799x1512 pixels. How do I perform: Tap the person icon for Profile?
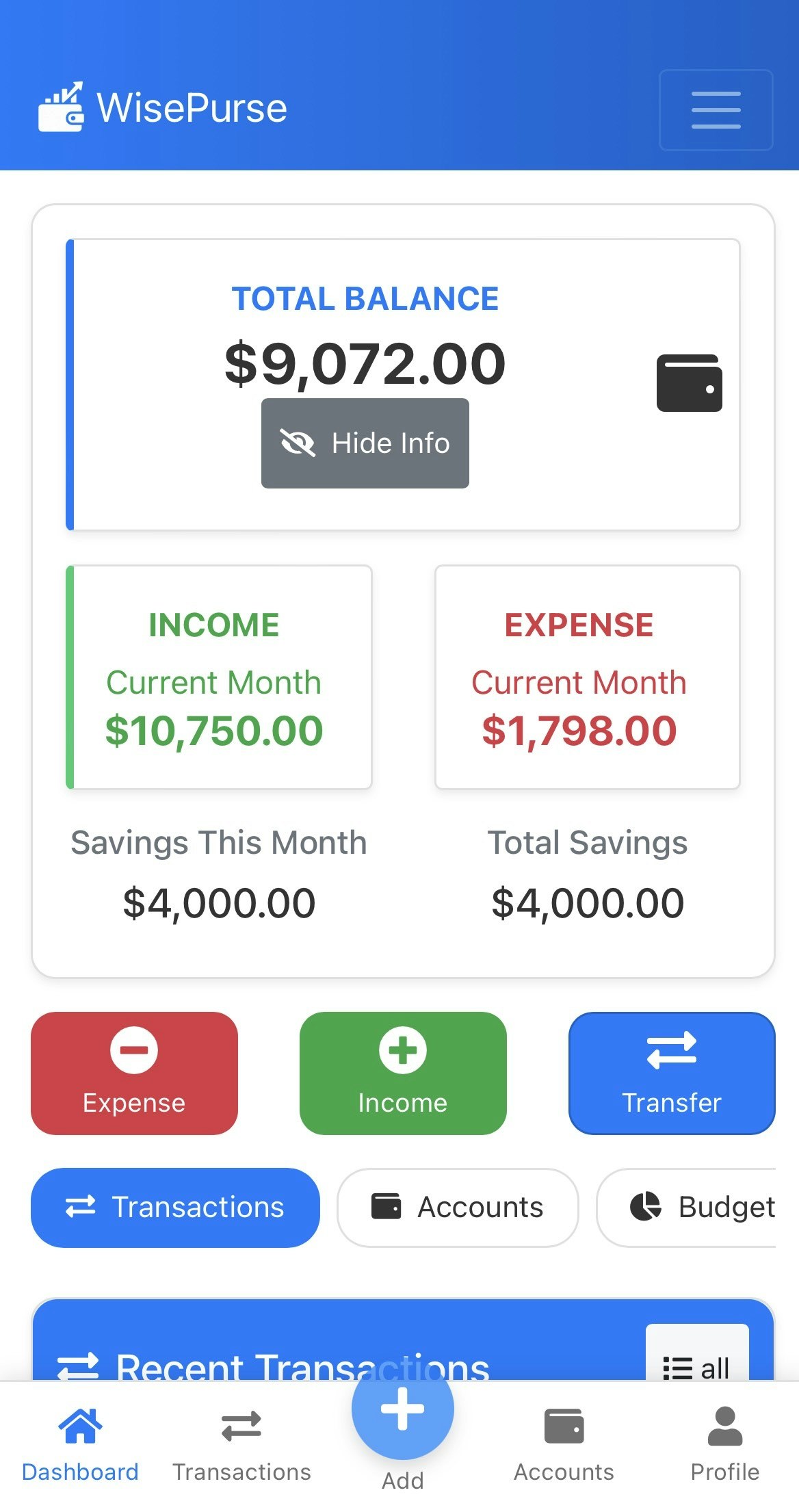pos(725,1424)
